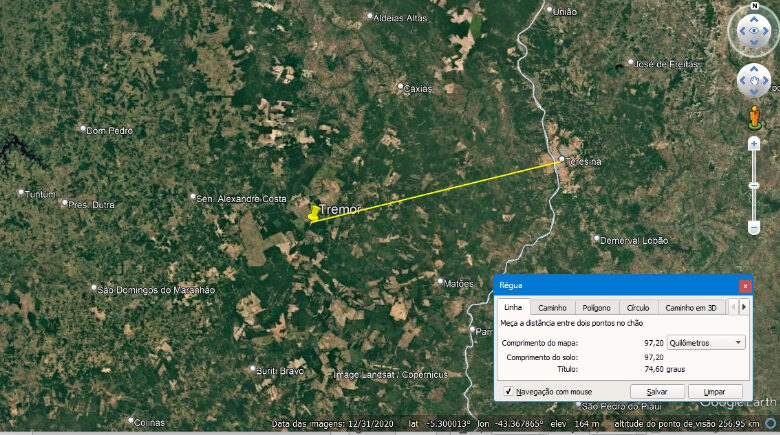Close the Régua dialog
Viewport: 780px width, 435px height.
[745, 286]
